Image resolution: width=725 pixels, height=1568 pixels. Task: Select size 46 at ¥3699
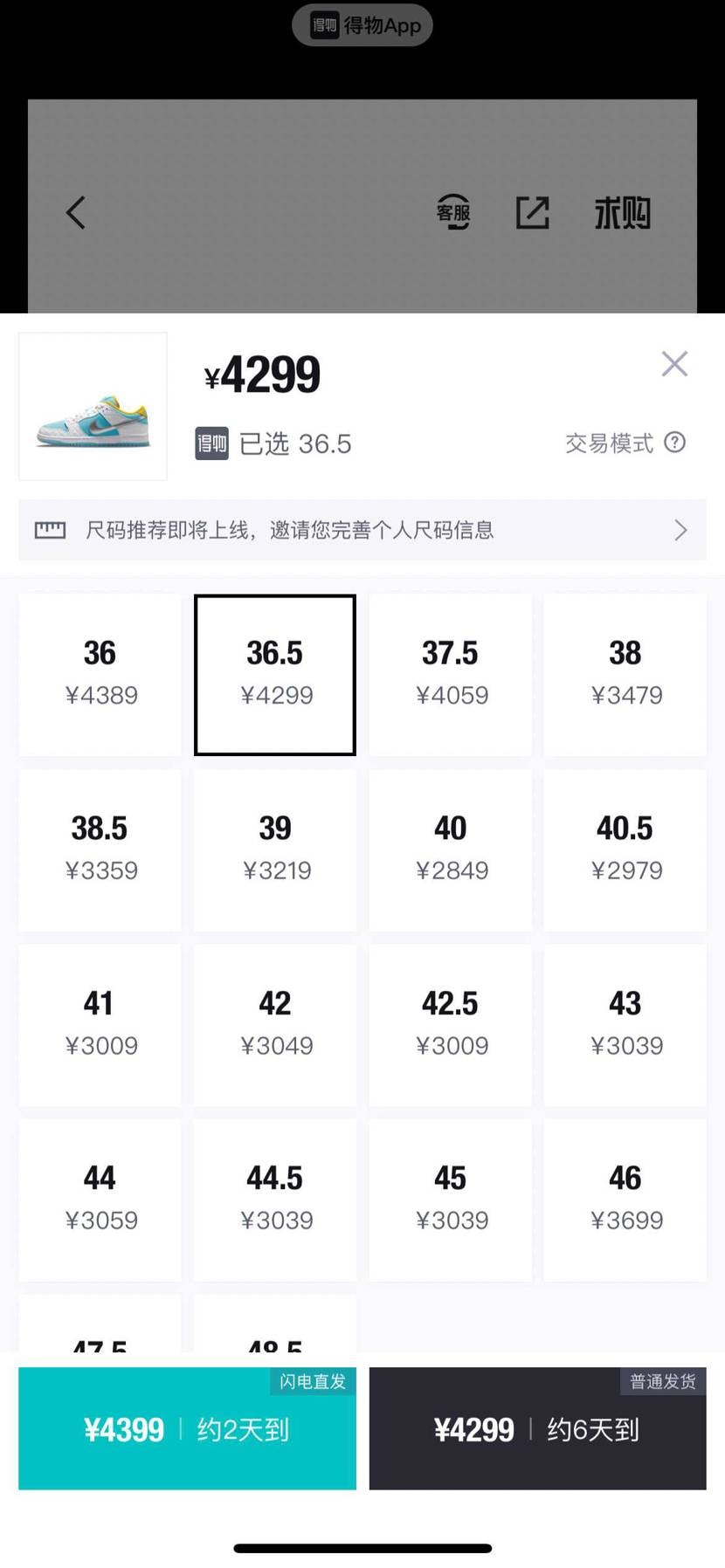pyautogui.click(x=625, y=1199)
